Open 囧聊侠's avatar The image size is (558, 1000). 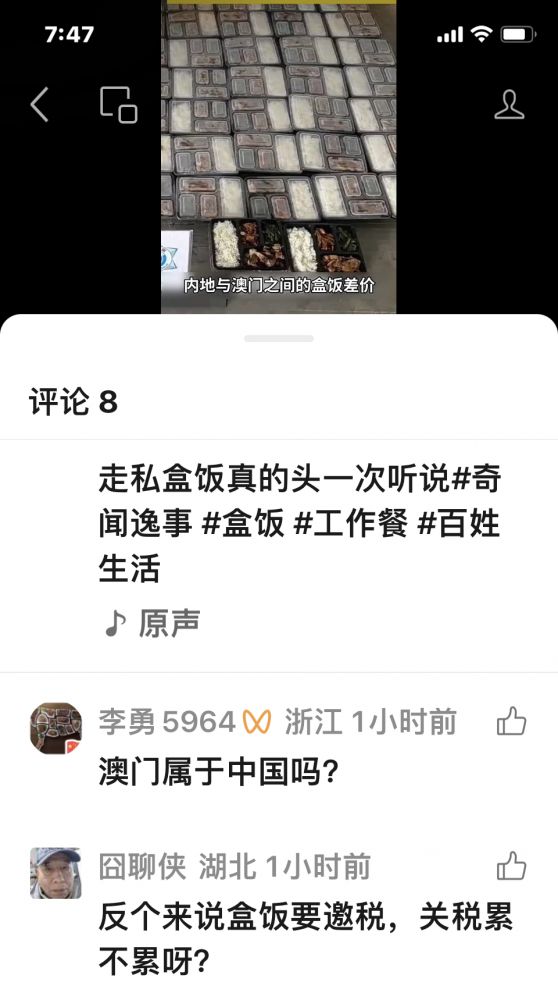click(56, 872)
